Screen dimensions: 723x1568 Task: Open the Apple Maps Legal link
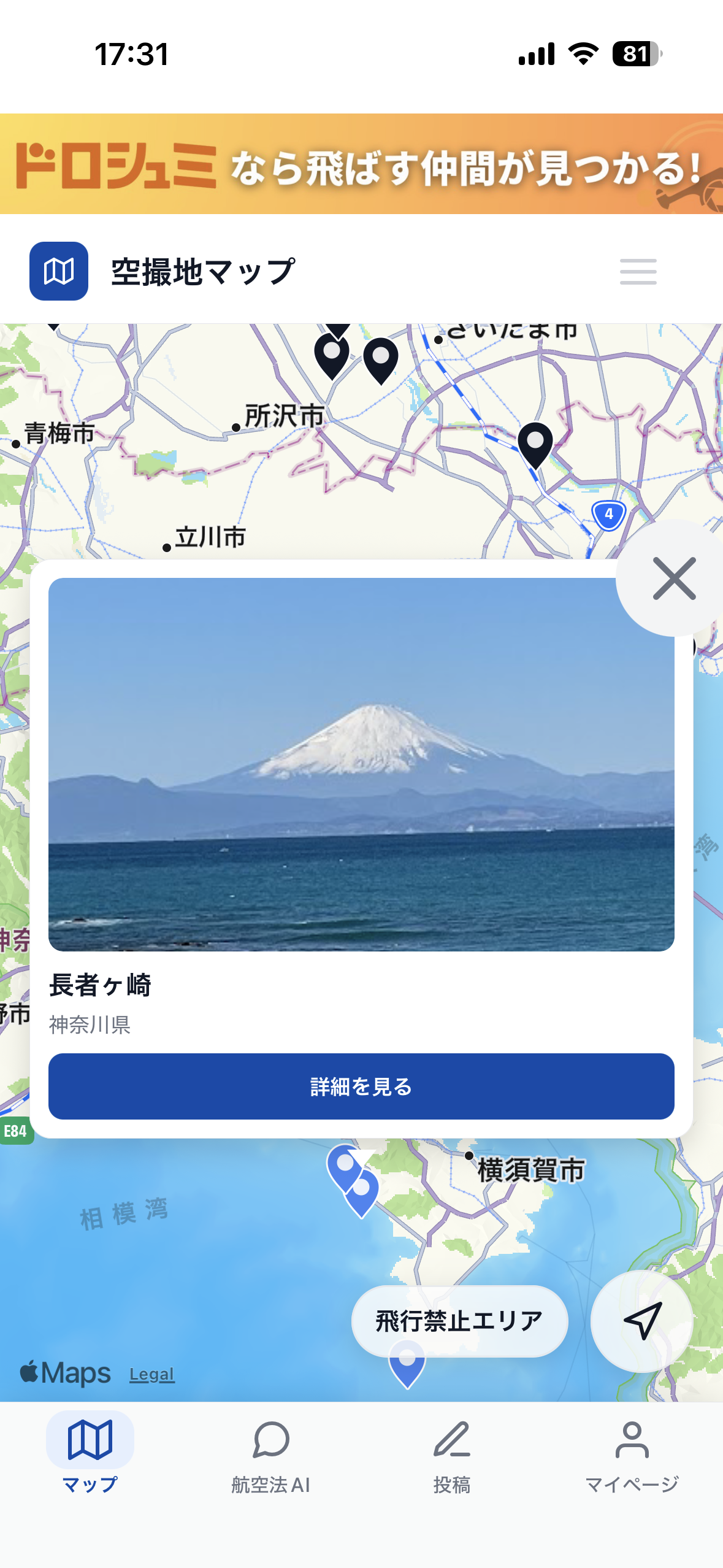(151, 1374)
